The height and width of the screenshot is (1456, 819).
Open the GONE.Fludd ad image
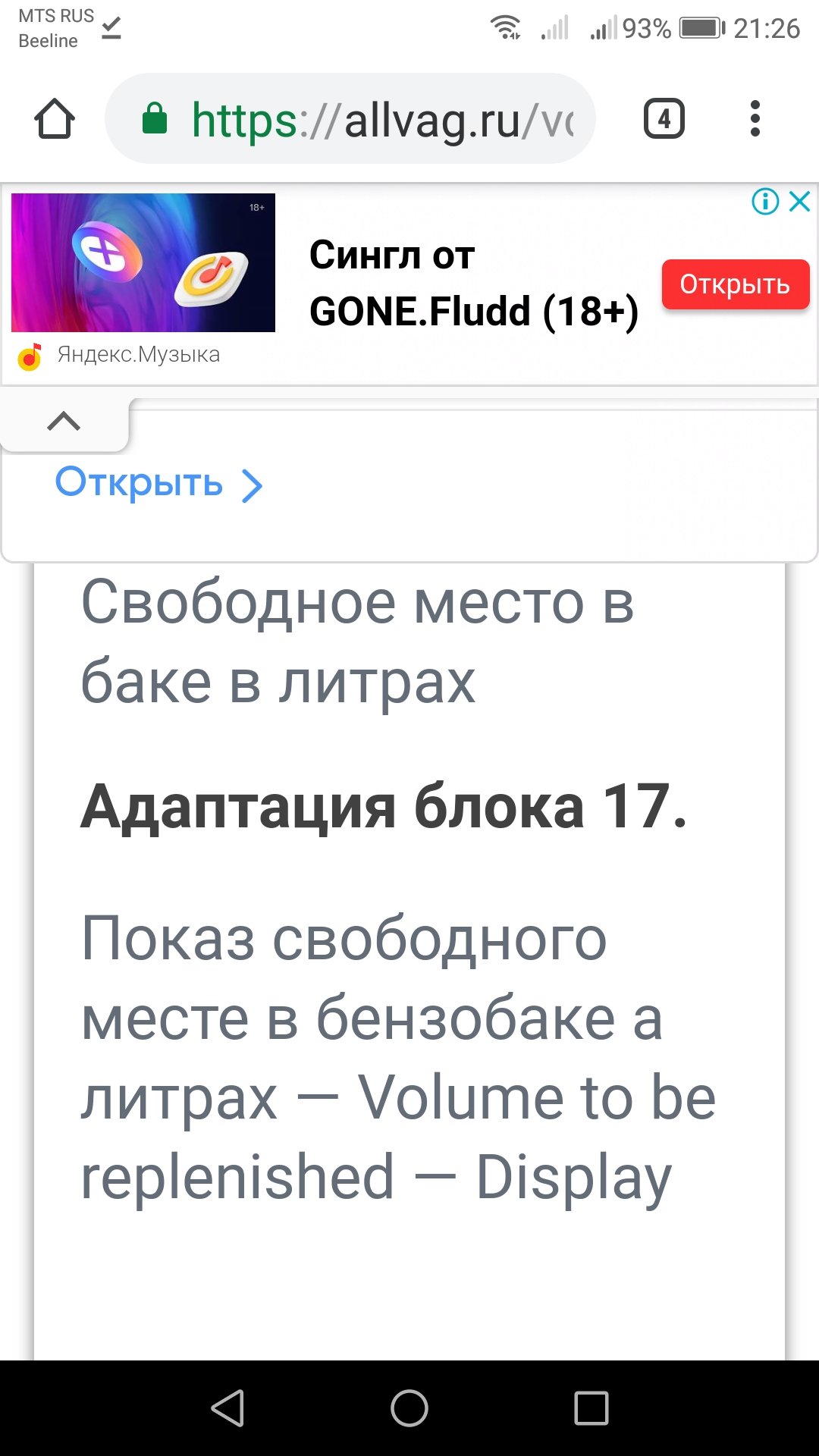[x=143, y=262]
